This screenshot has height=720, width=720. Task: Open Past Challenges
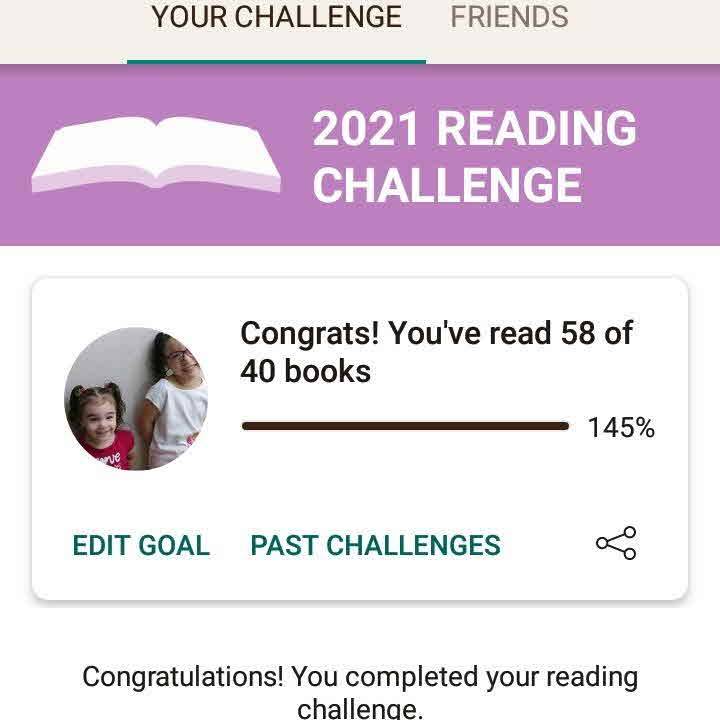point(375,545)
